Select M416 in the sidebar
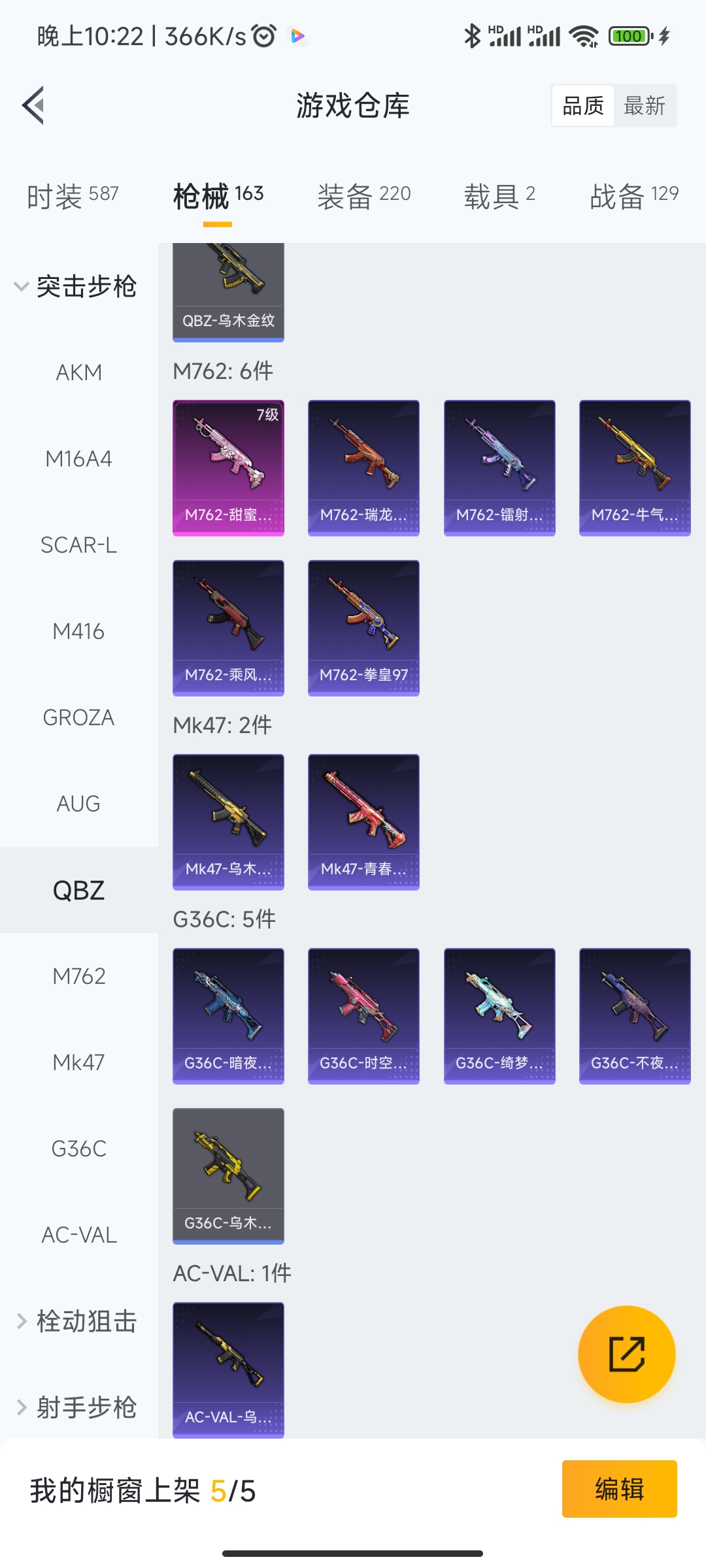Viewport: 706px width, 1568px height. pyautogui.click(x=78, y=631)
